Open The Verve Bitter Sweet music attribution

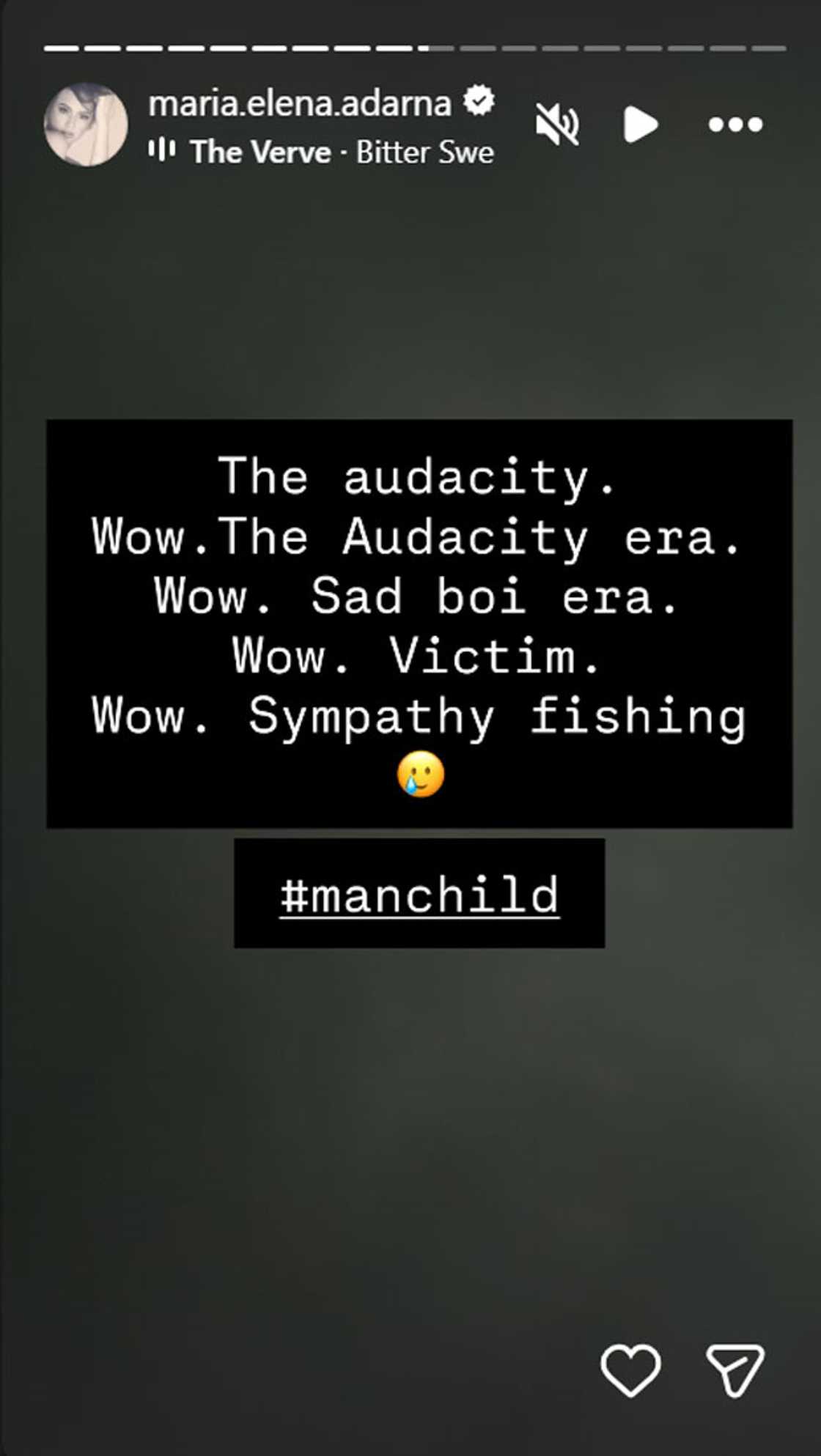tap(341, 152)
